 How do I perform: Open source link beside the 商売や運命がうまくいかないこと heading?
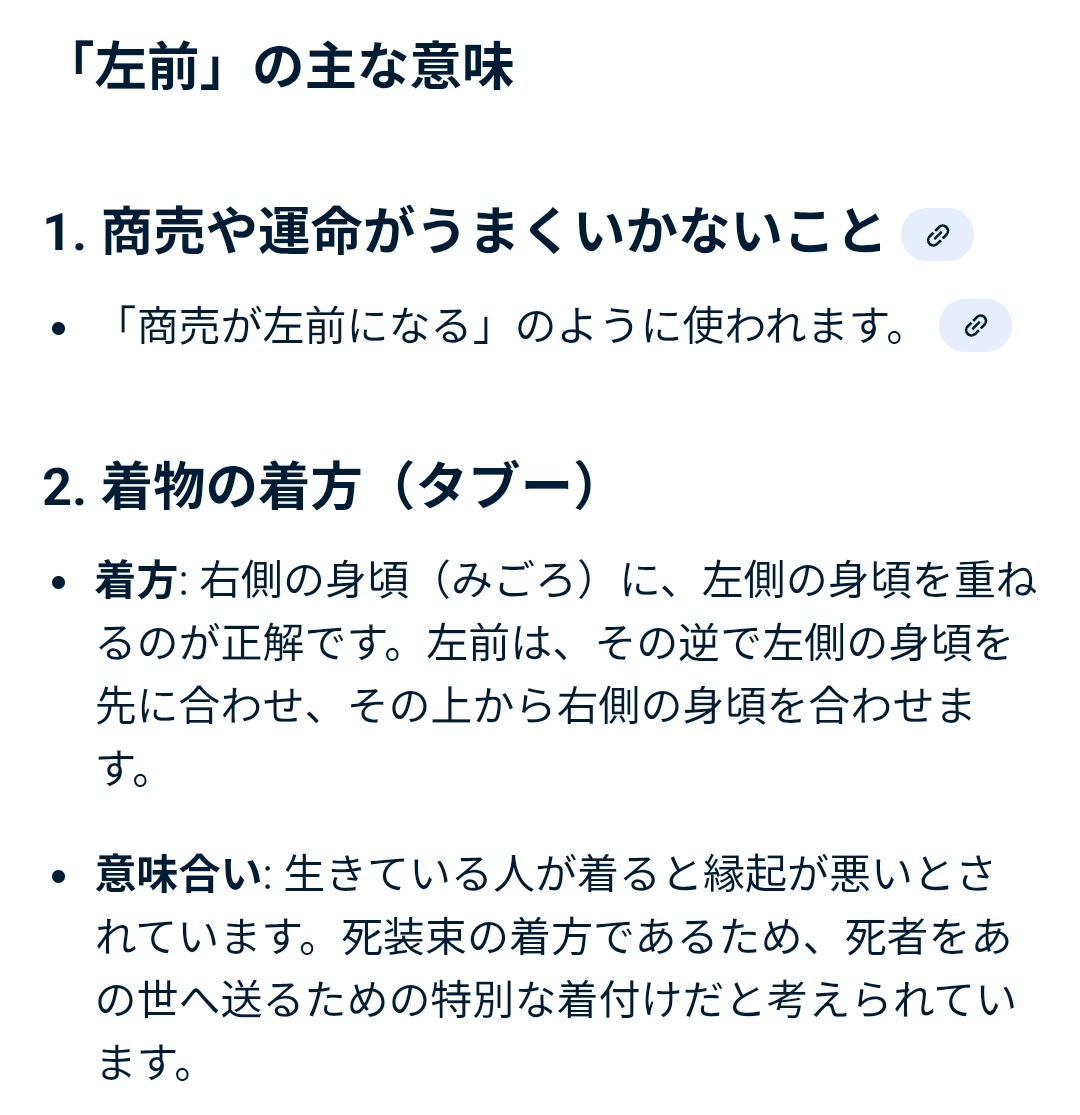(937, 235)
